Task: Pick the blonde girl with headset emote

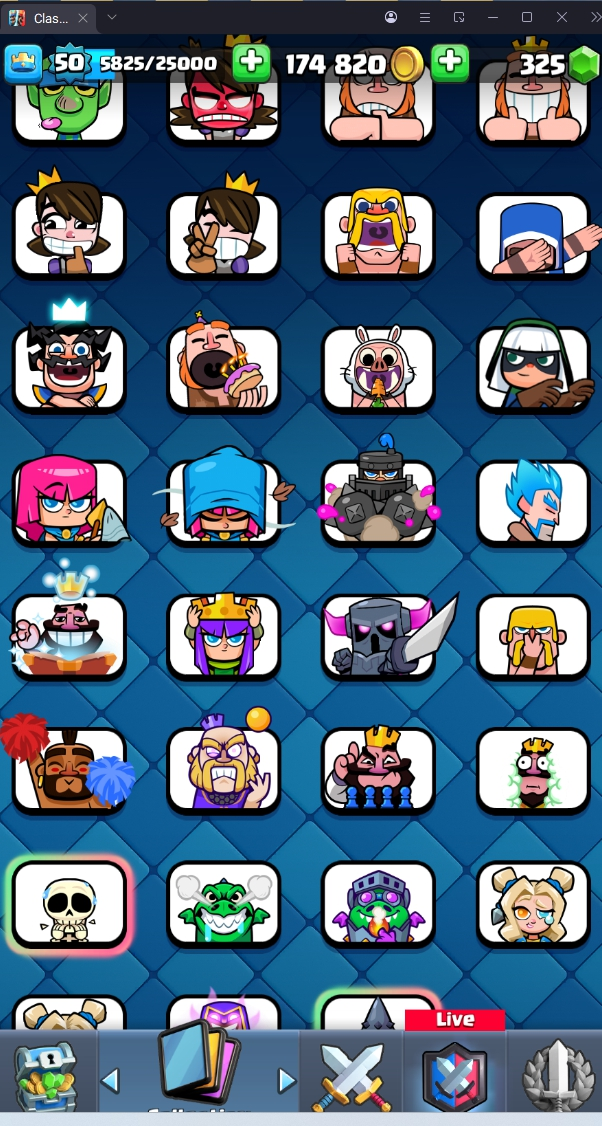Action: [534, 904]
